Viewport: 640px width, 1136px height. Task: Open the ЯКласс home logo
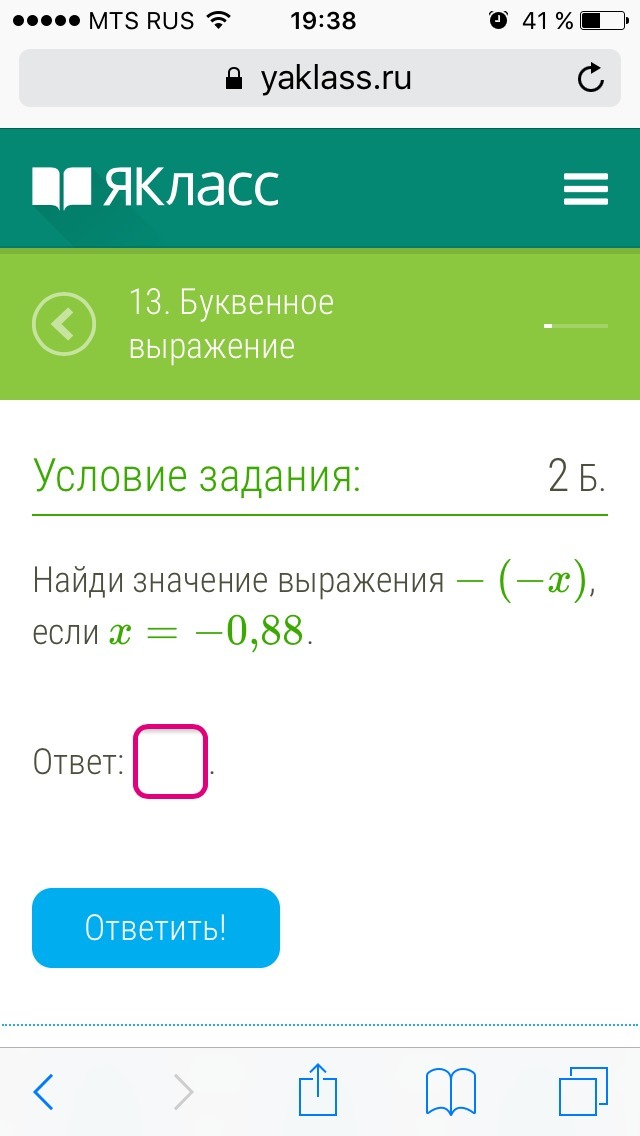coord(156,188)
